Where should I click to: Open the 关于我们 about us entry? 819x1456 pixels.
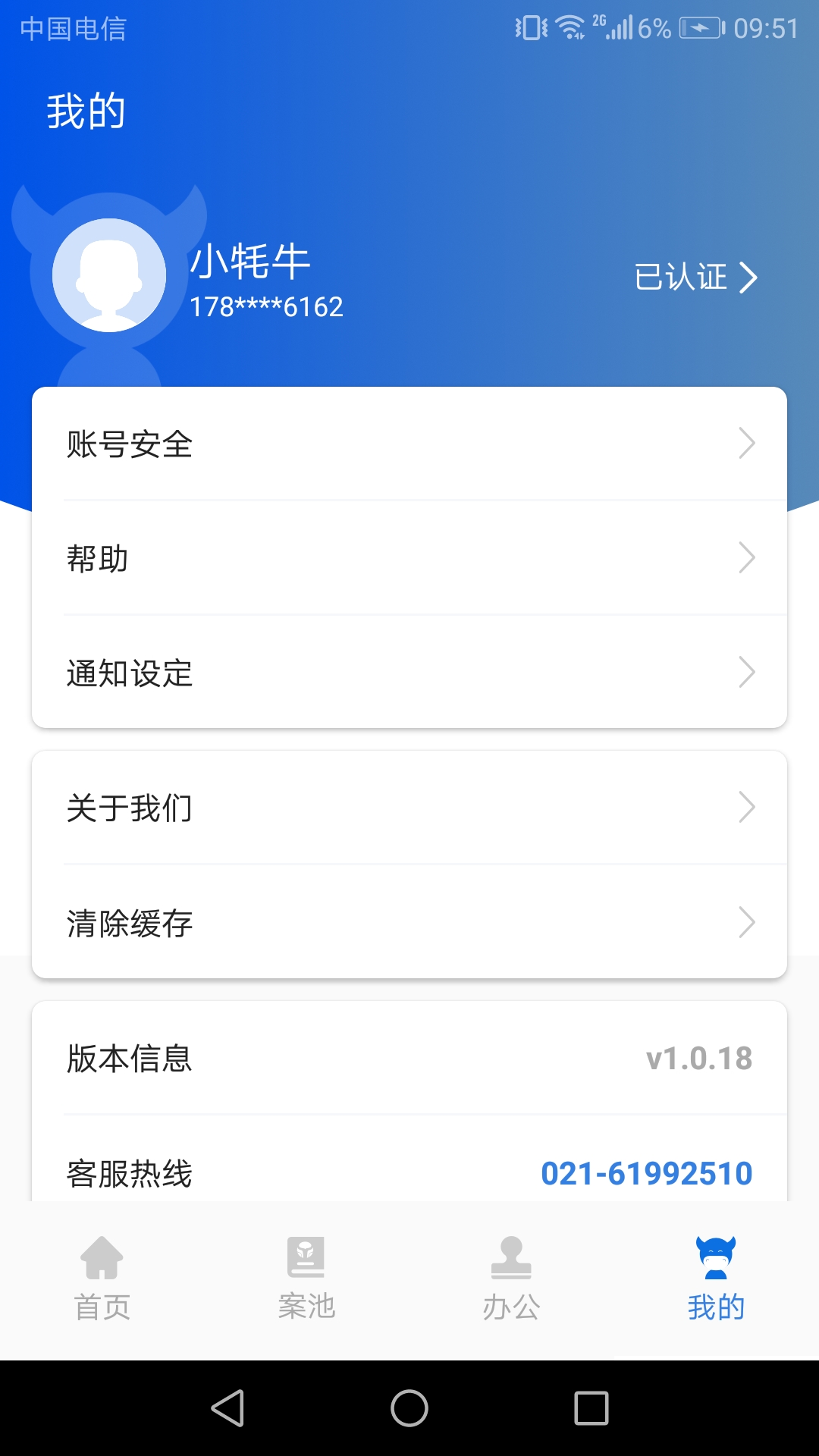[409, 808]
